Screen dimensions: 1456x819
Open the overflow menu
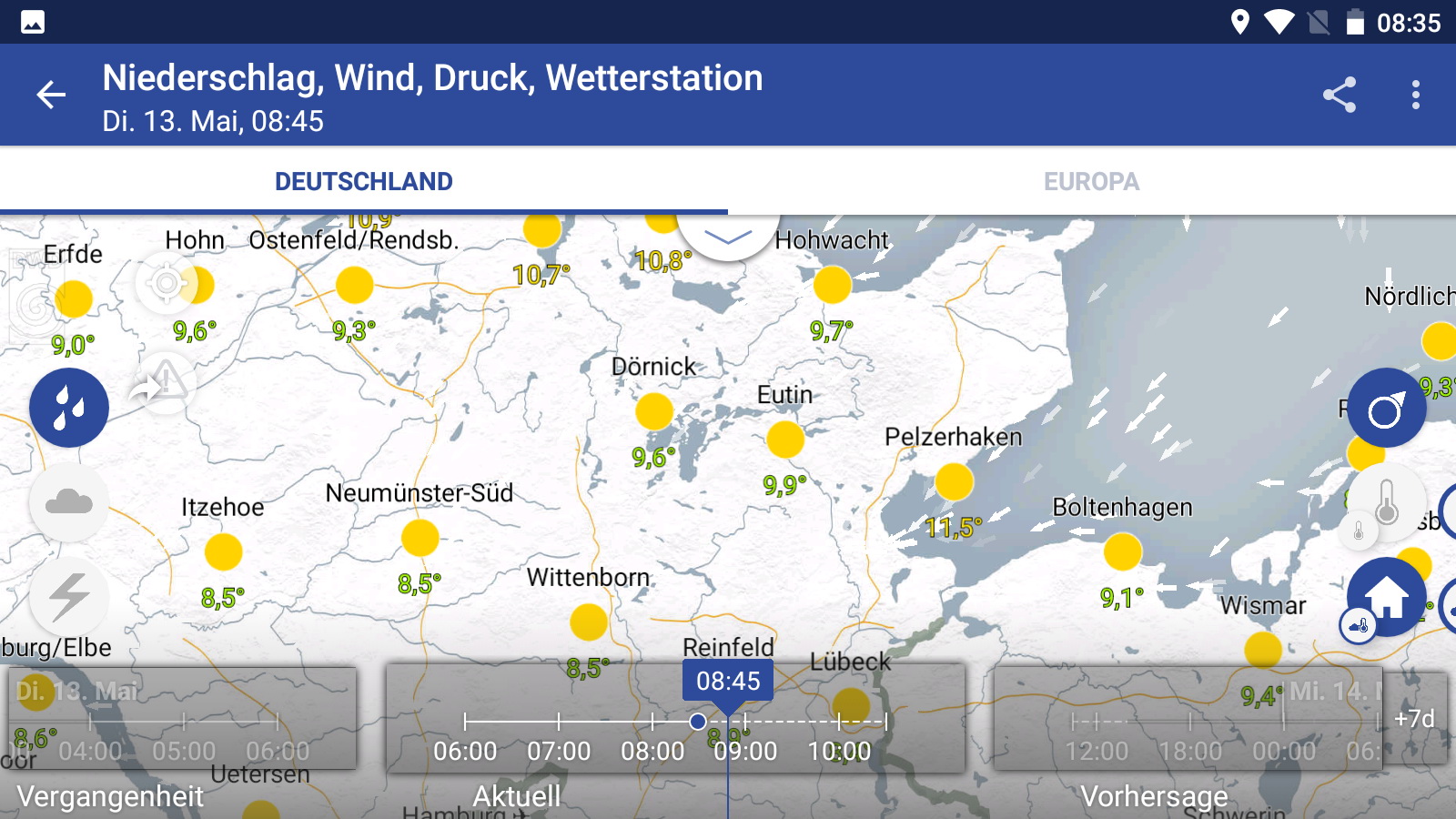(1415, 95)
